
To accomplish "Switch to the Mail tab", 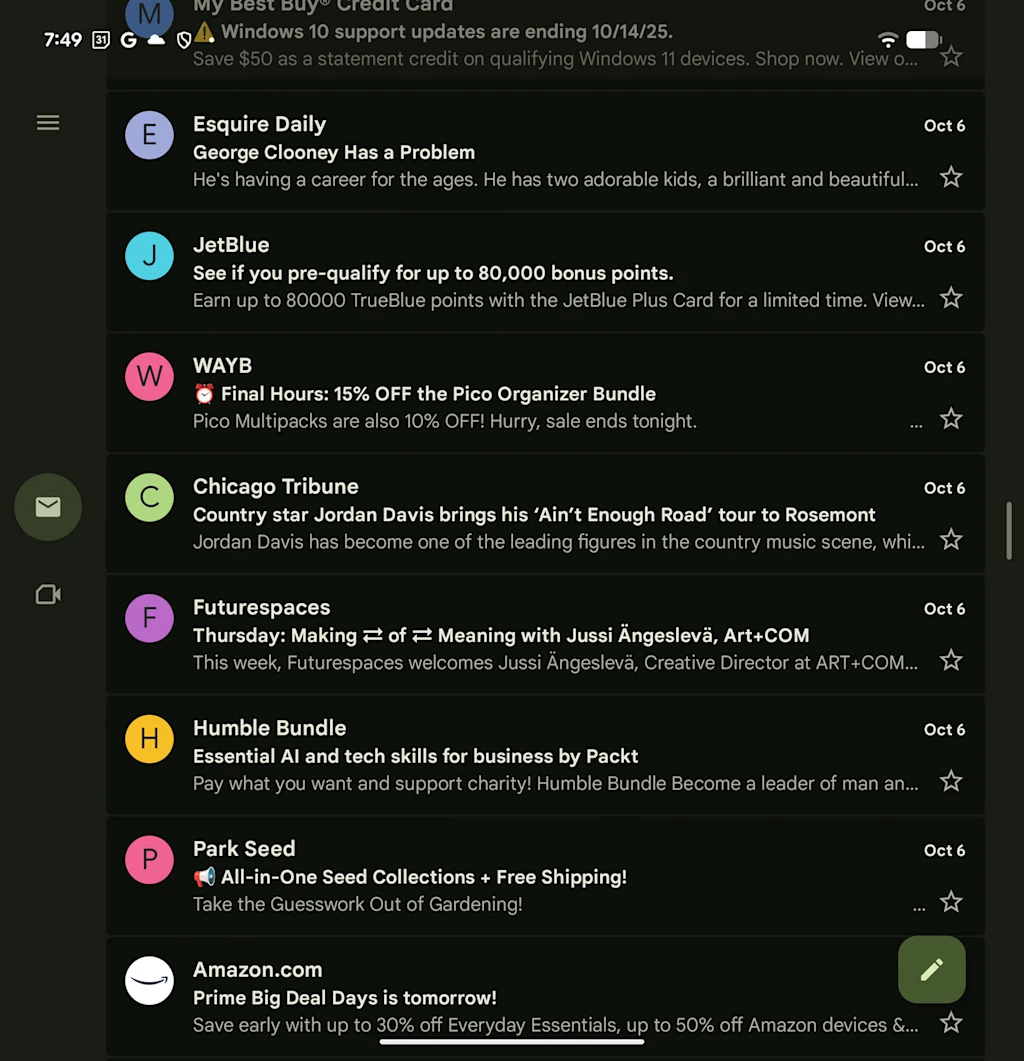I will 48,507.
